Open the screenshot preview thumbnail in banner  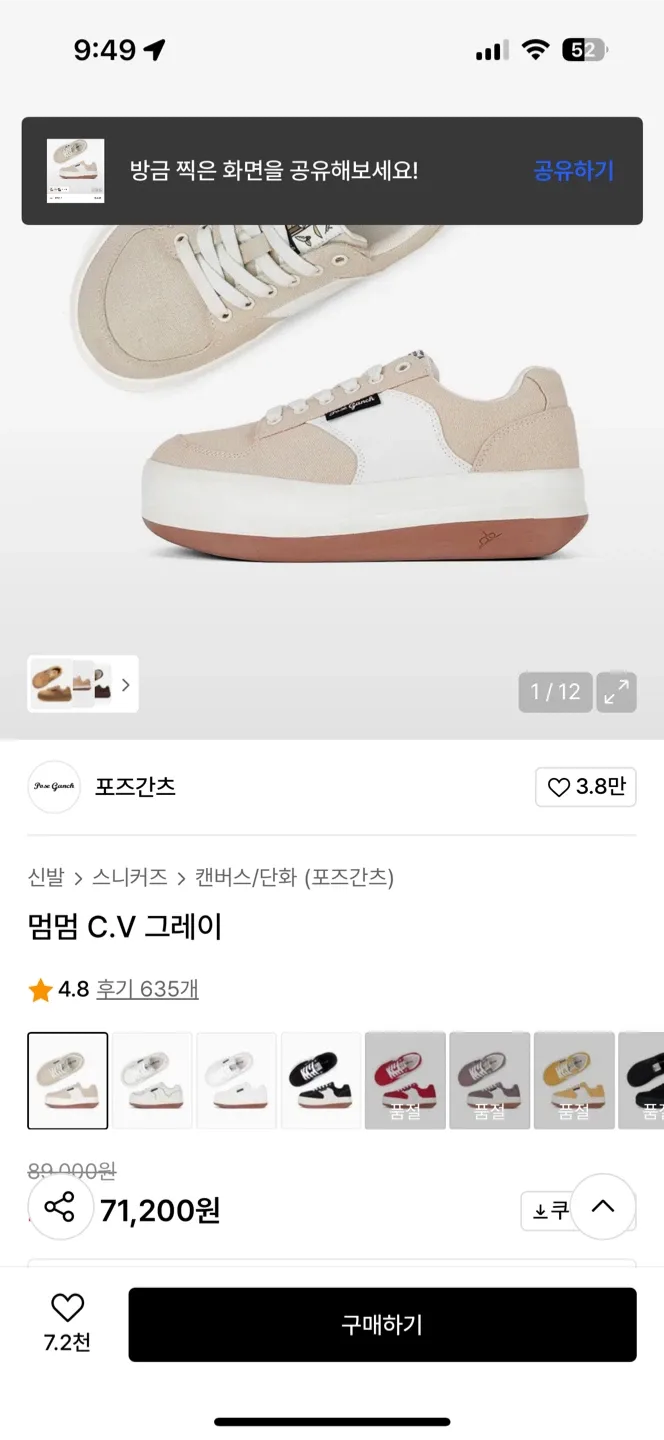[76, 171]
